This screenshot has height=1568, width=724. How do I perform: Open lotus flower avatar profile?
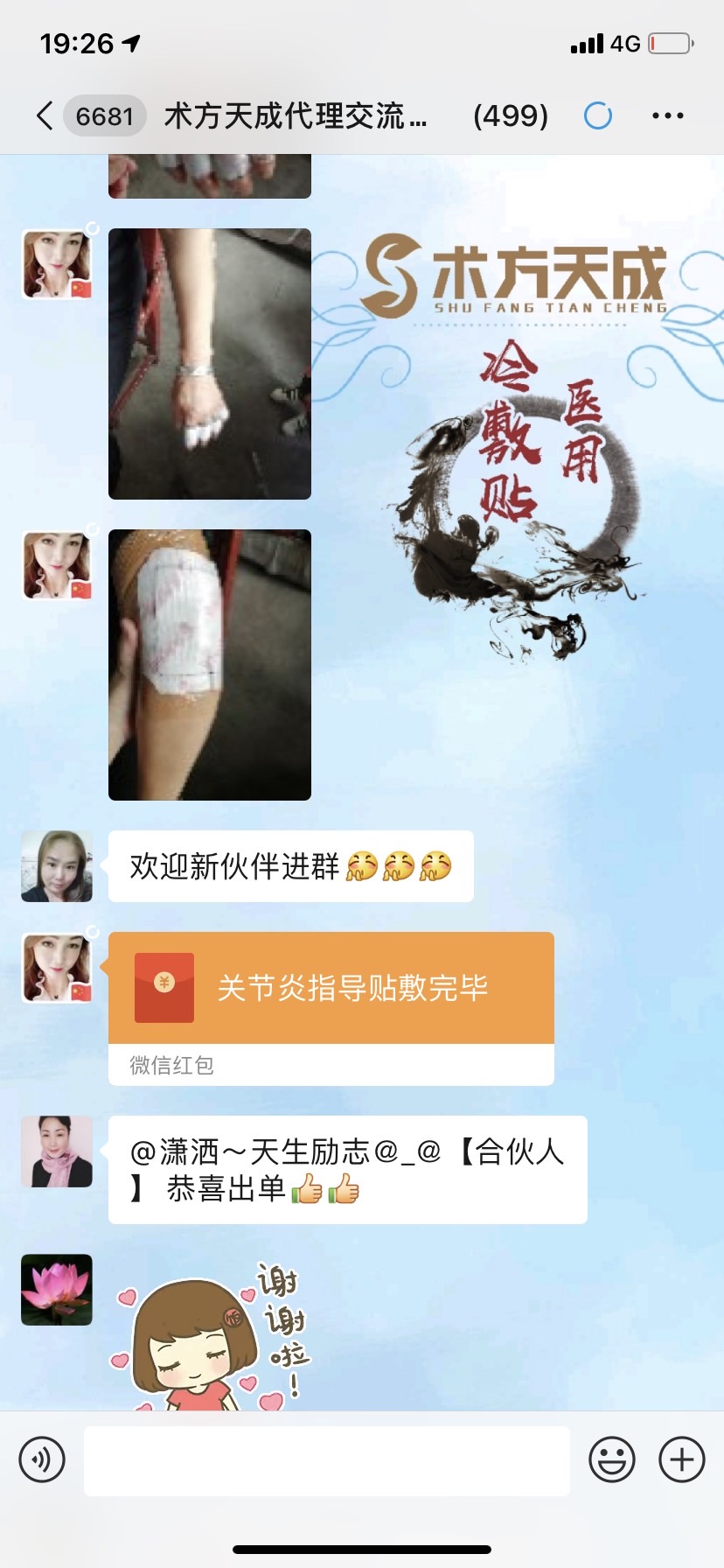[x=57, y=1290]
